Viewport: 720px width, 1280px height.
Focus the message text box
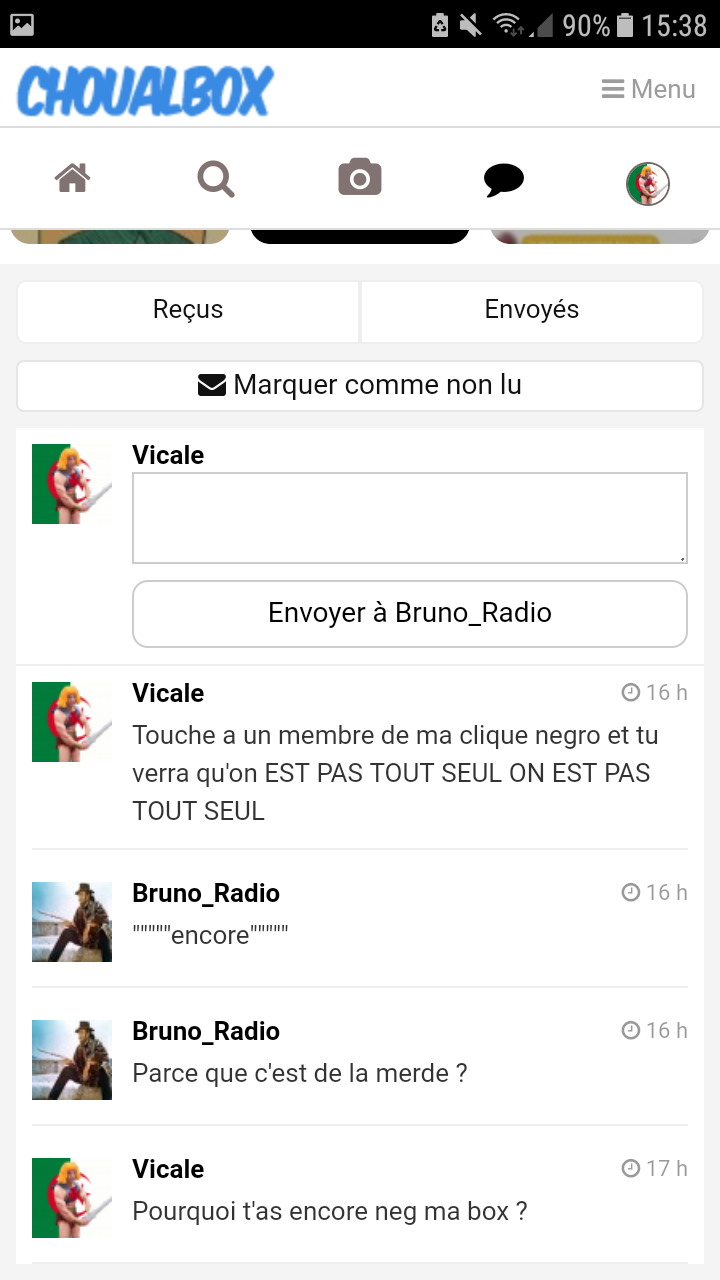(410, 517)
